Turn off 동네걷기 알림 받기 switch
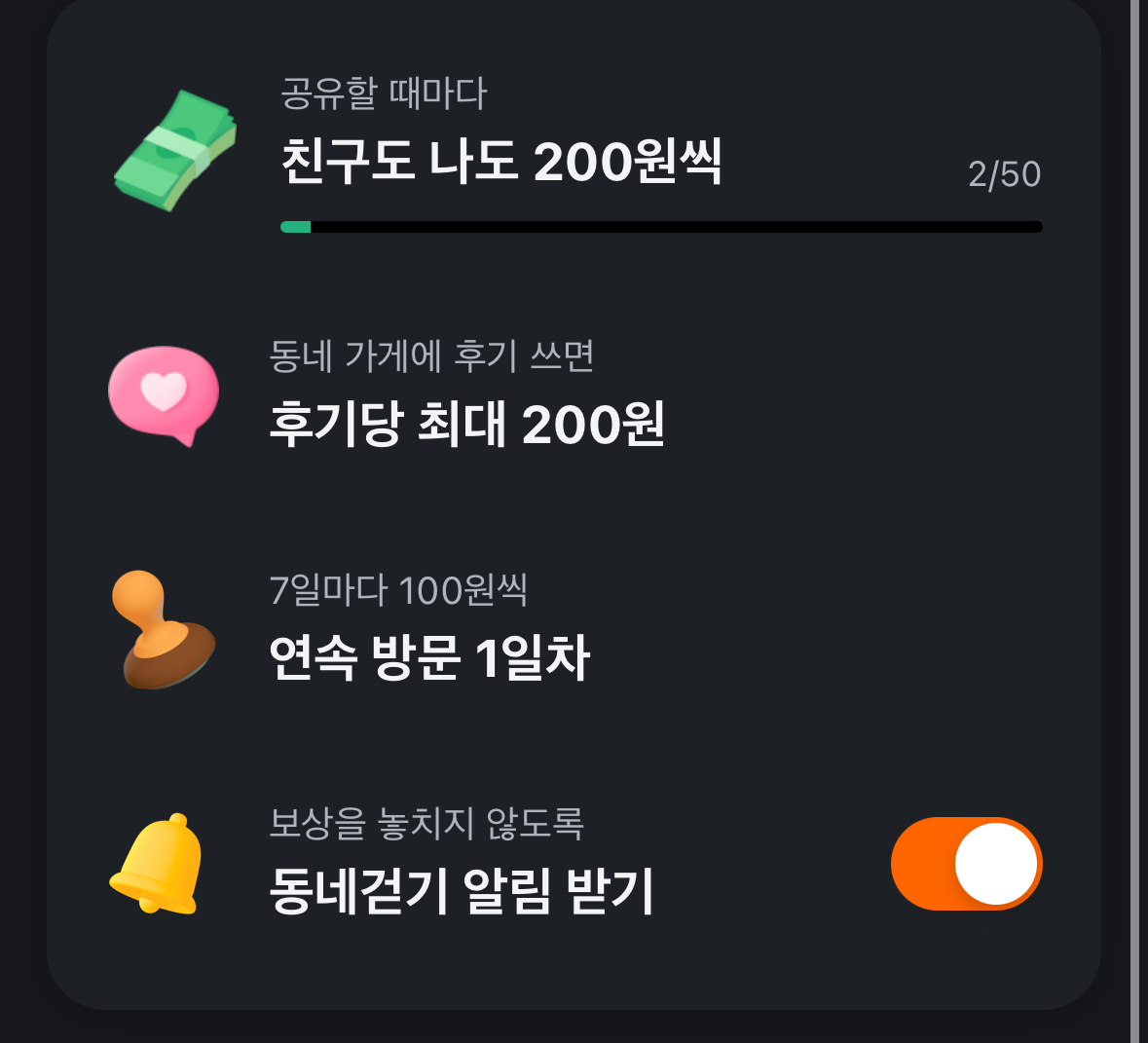This screenshot has height=1043, width=1148. pos(966,864)
